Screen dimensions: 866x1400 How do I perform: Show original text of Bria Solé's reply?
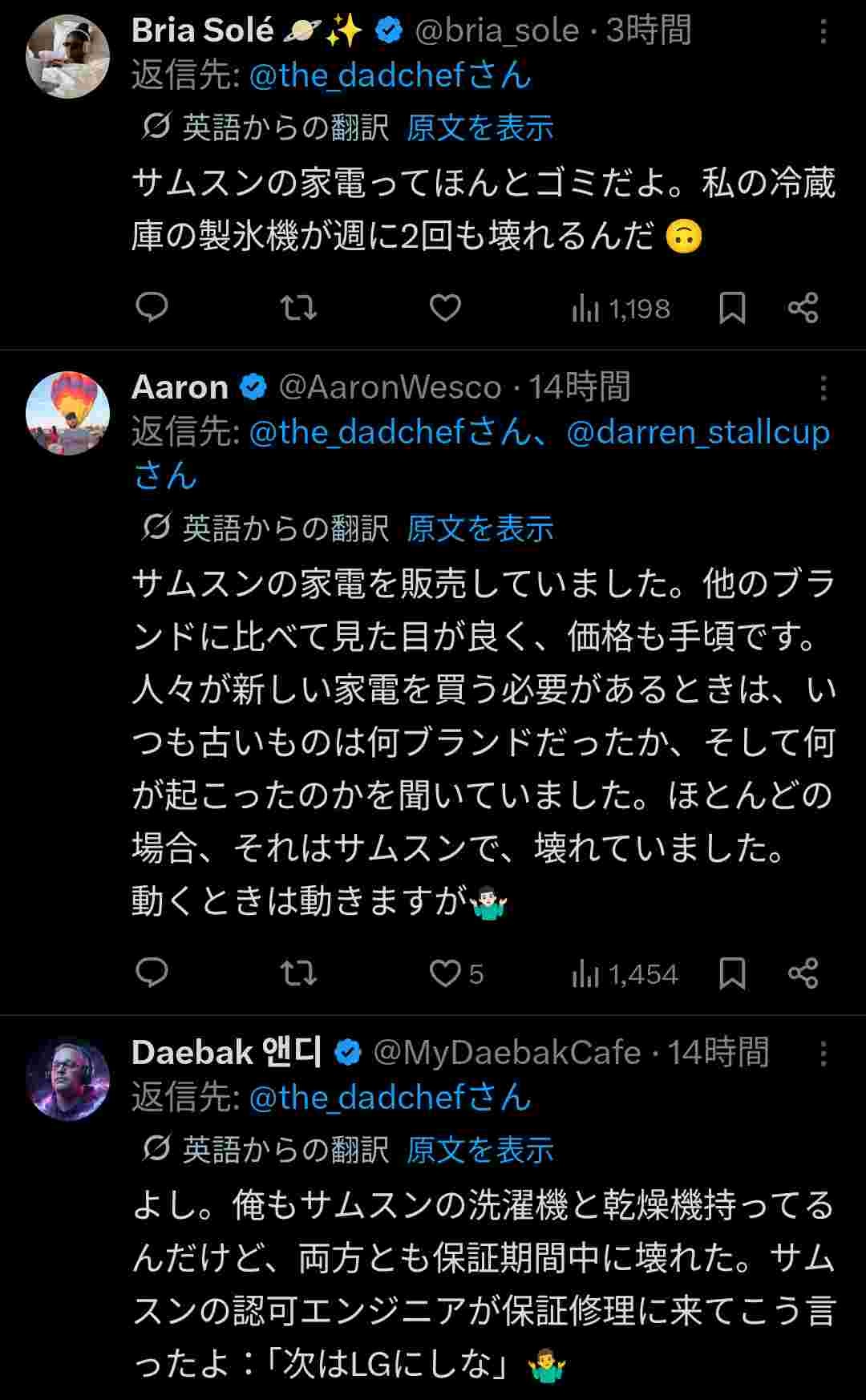pyautogui.click(x=480, y=127)
